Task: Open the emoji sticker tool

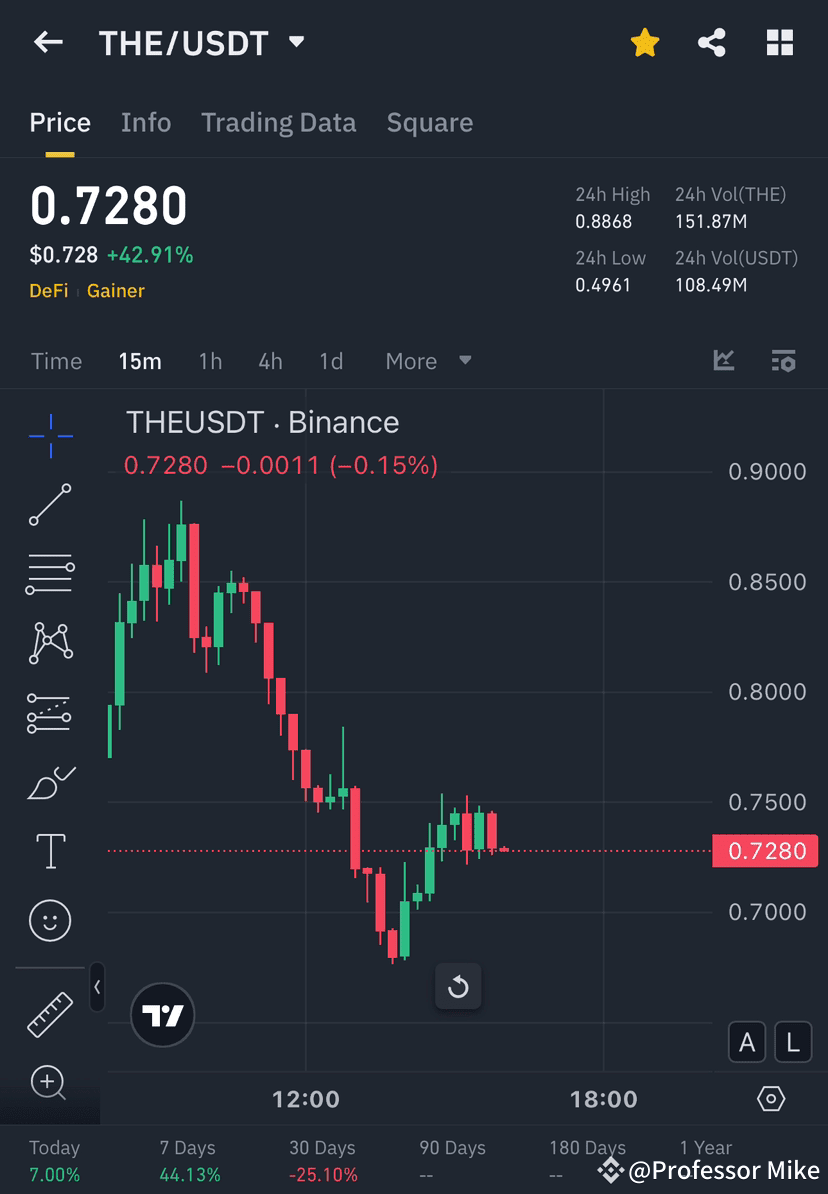Action: pos(50,920)
